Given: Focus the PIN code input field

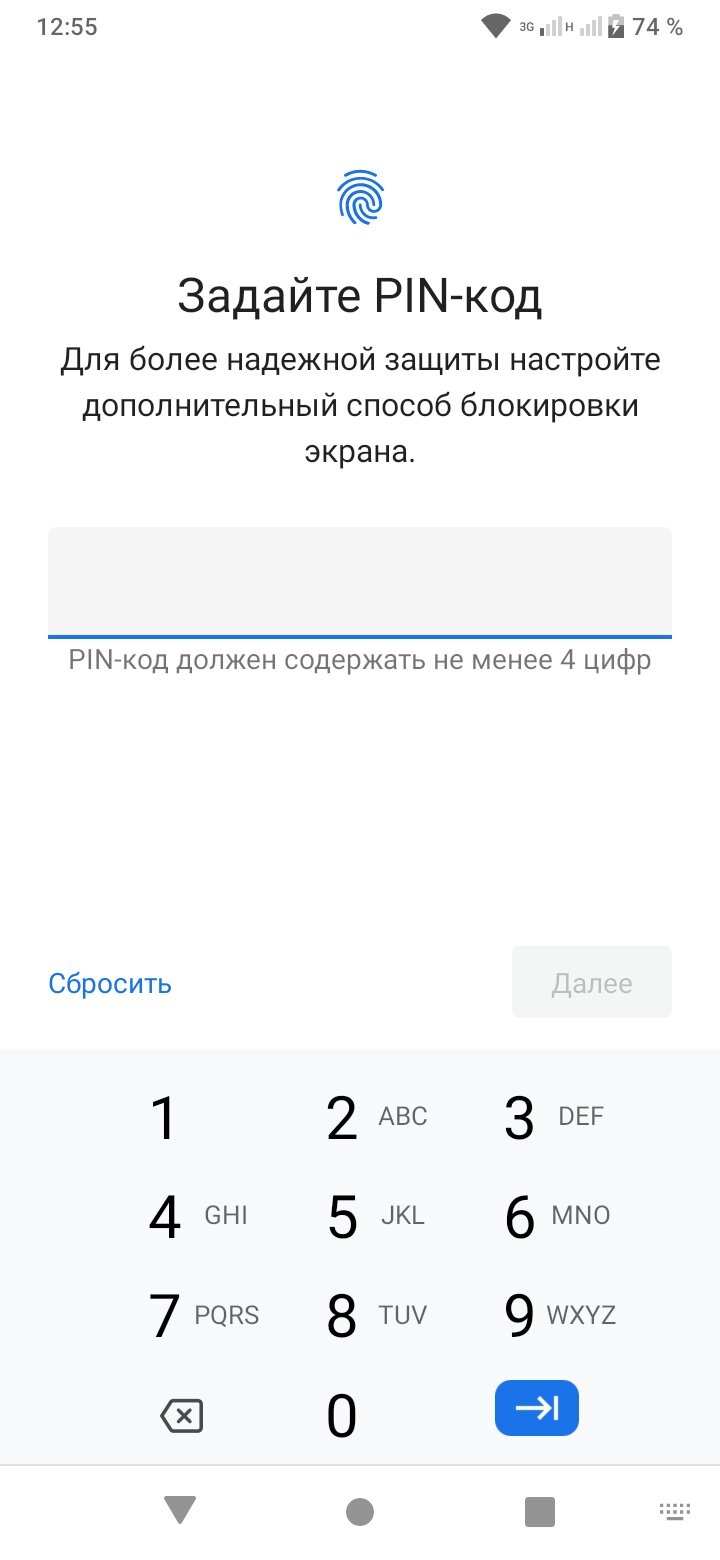Looking at the screenshot, I should [360, 582].
